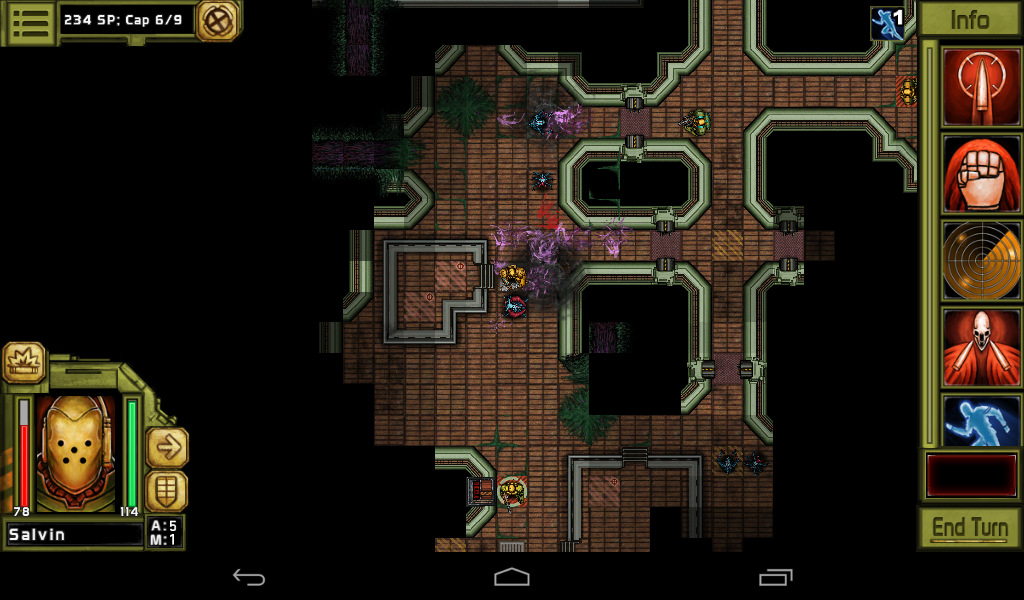
Task: Open the Info panel
Action: click(969, 19)
